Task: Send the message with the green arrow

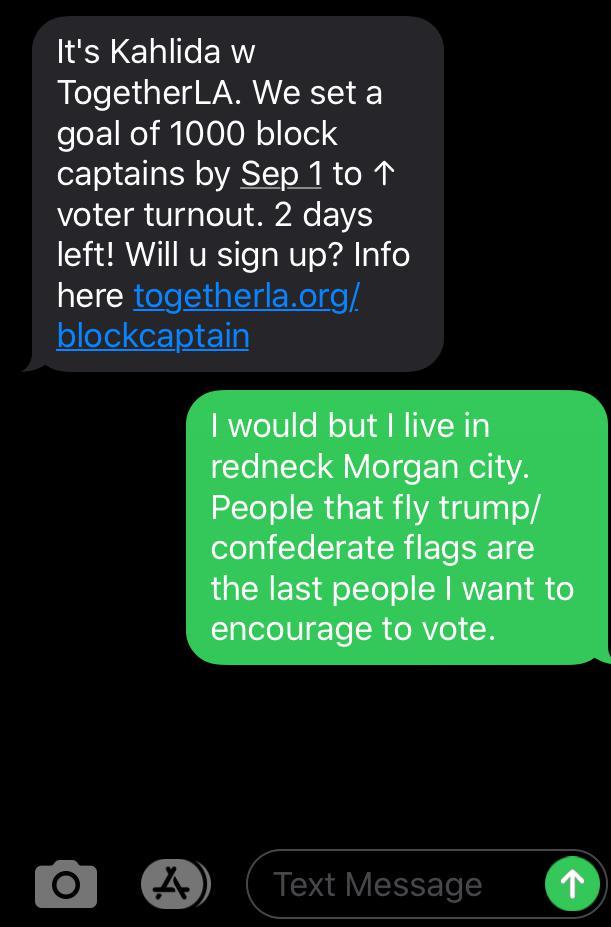Action: (x=572, y=884)
